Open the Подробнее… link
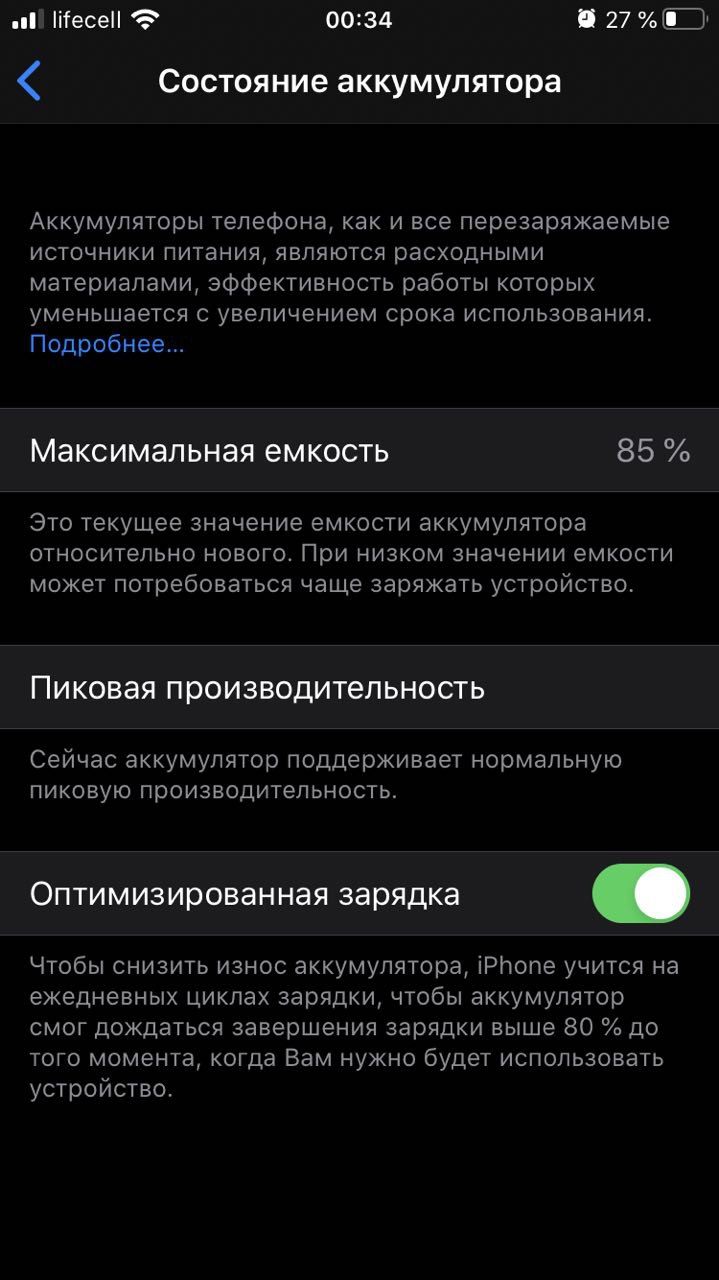This screenshot has height=1280, width=719. (107, 345)
